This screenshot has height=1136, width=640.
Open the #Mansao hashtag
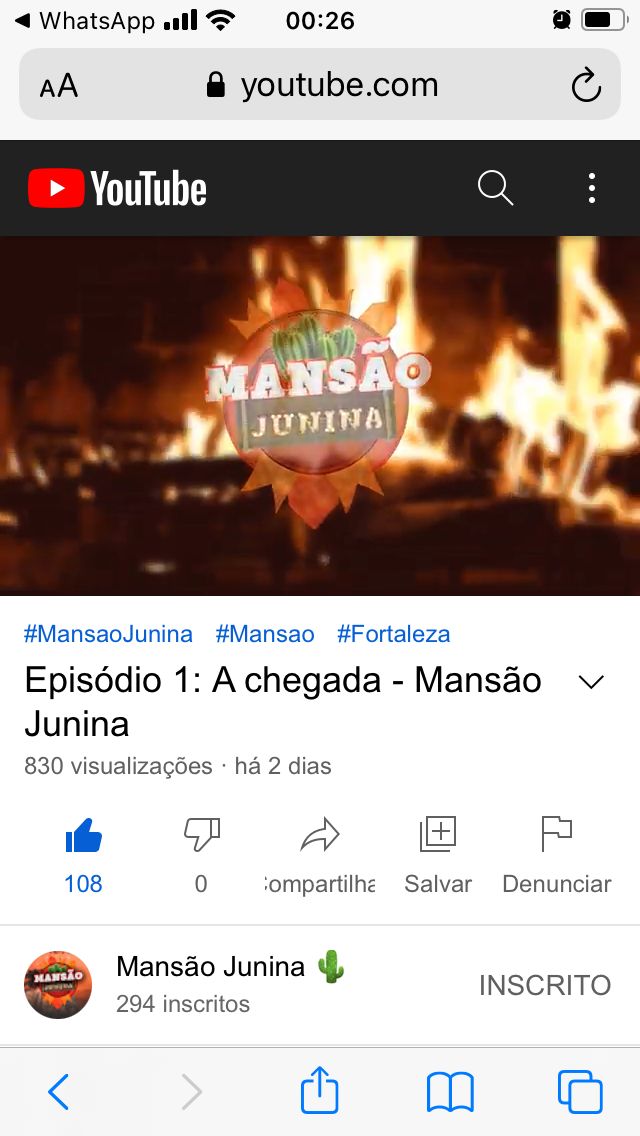pos(265,634)
